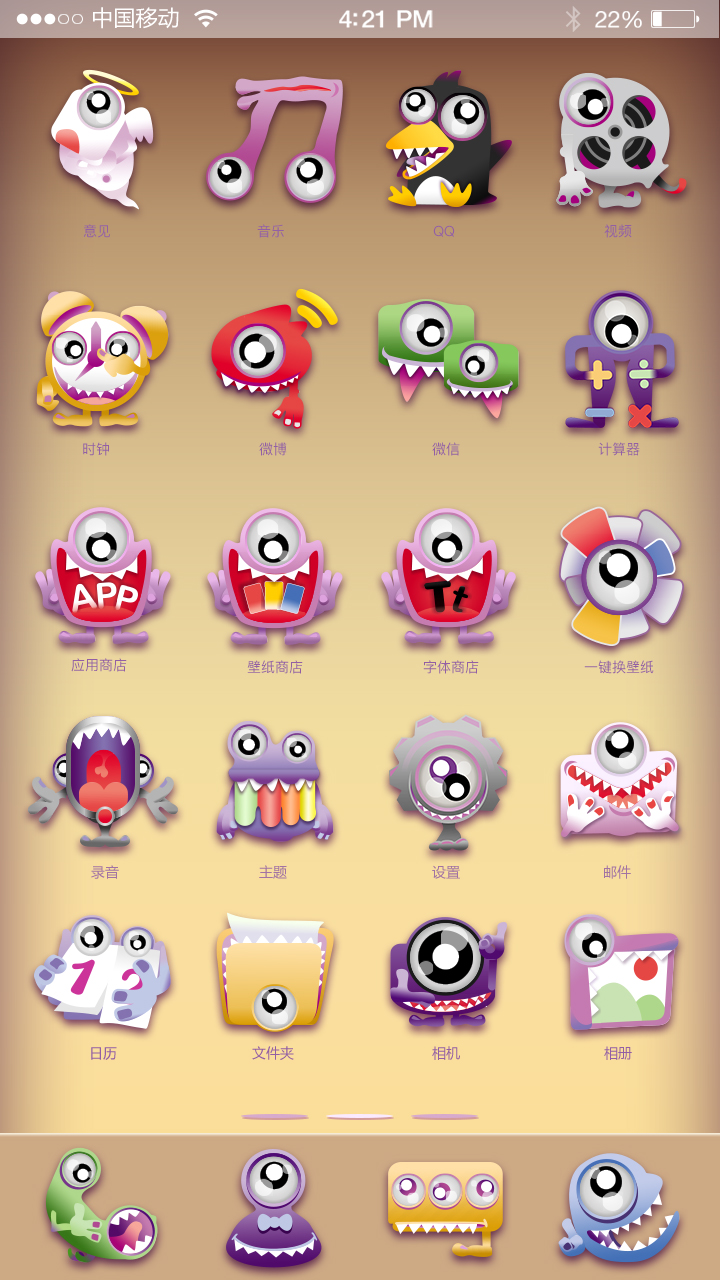The height and width of the screenshot is (1280, 720).
Task: Open the 壁纸商店 wallpaper store
Action: tap(274, 577)
